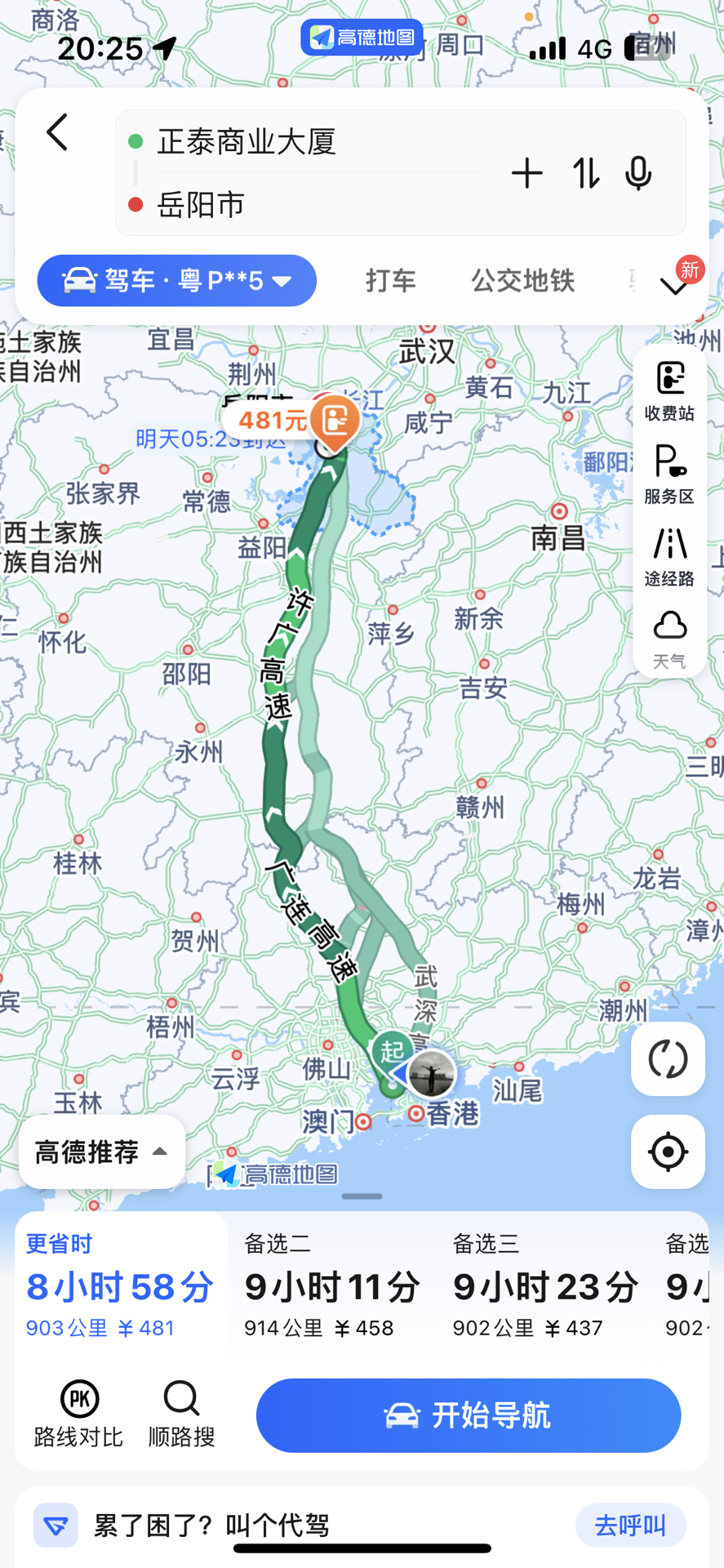This screenshot has height=1568, width=724.
Task: Expand the 高德推荐 route preference menu
Action: 102,1152
